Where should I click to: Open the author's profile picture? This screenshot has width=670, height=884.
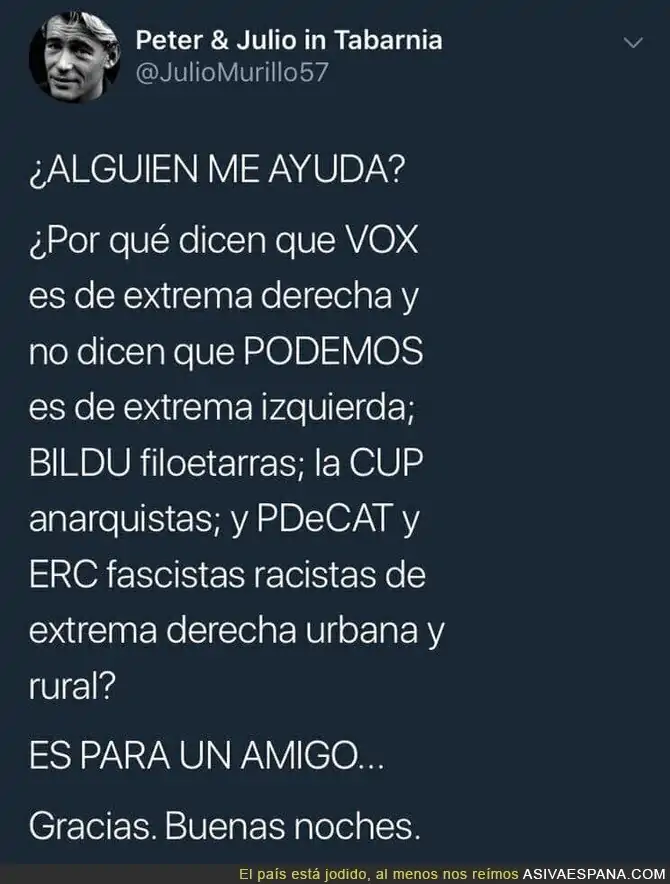(x=74, y=56)
